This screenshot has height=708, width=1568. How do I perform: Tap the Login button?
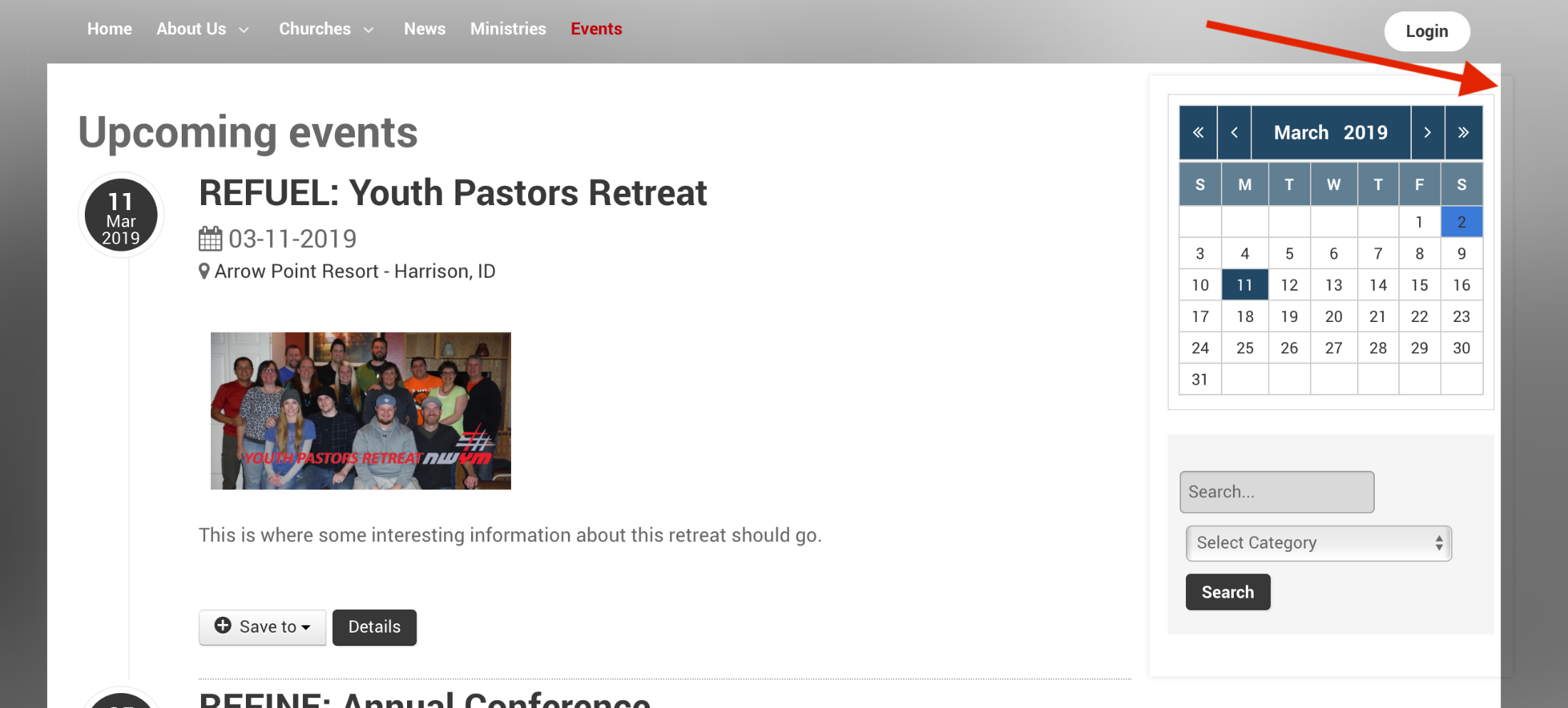[1426, 31]
